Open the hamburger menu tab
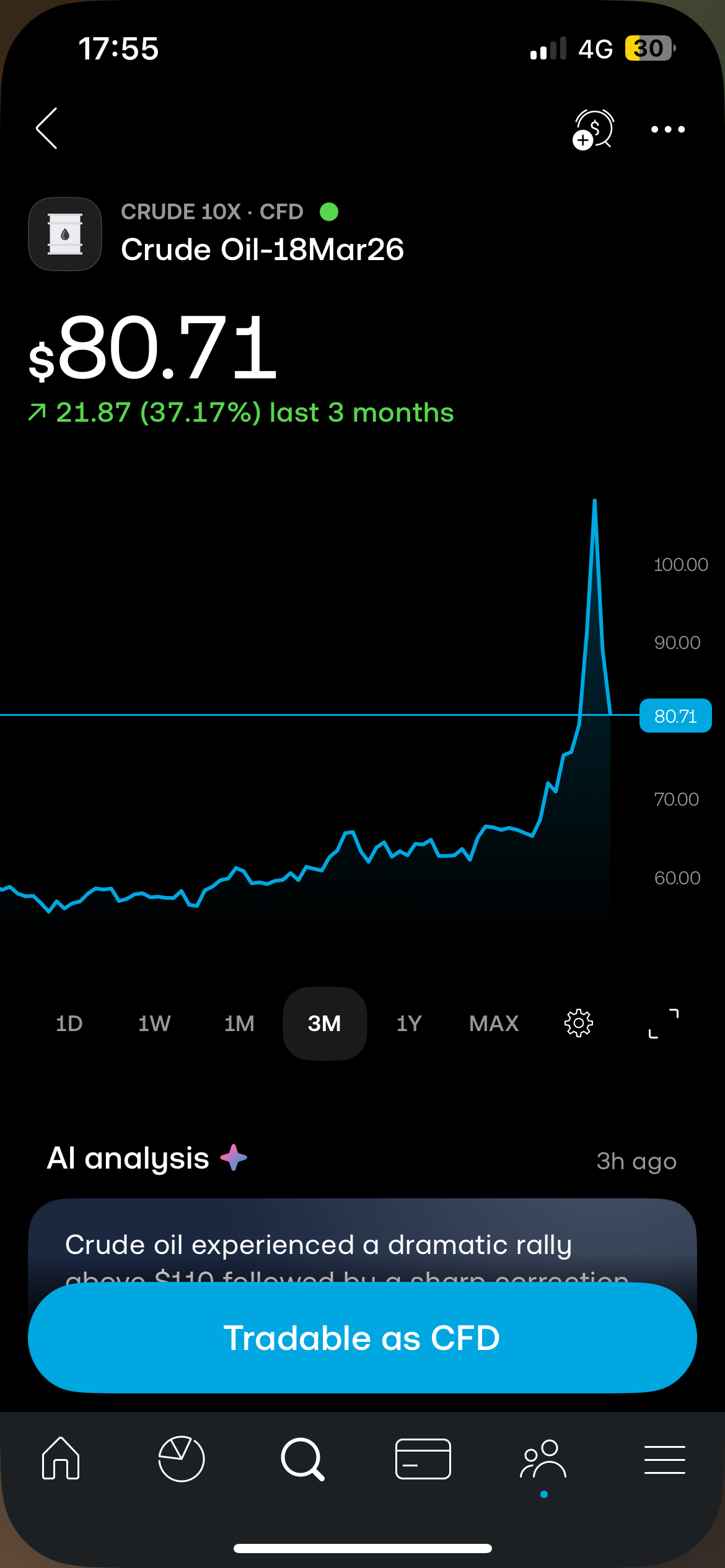The width and height of the screenshot is (725, 1568). pos(664,1459)
